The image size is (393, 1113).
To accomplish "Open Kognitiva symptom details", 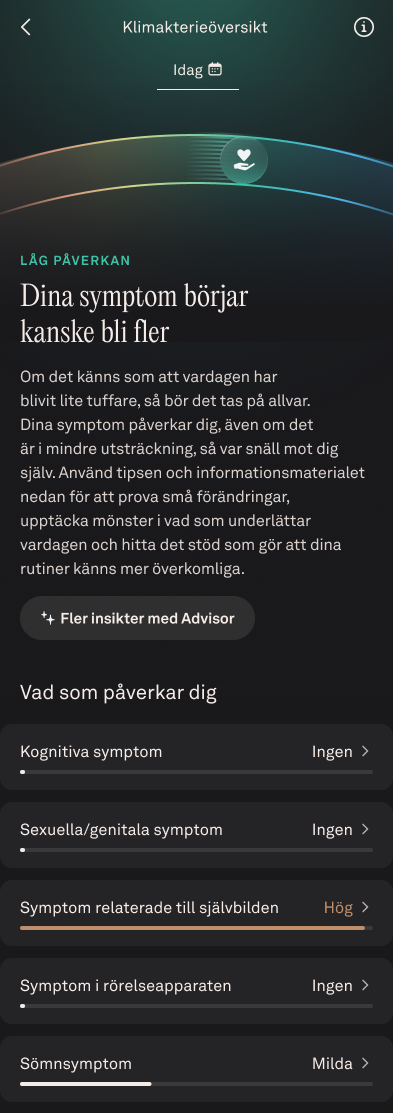I will 196,757.
